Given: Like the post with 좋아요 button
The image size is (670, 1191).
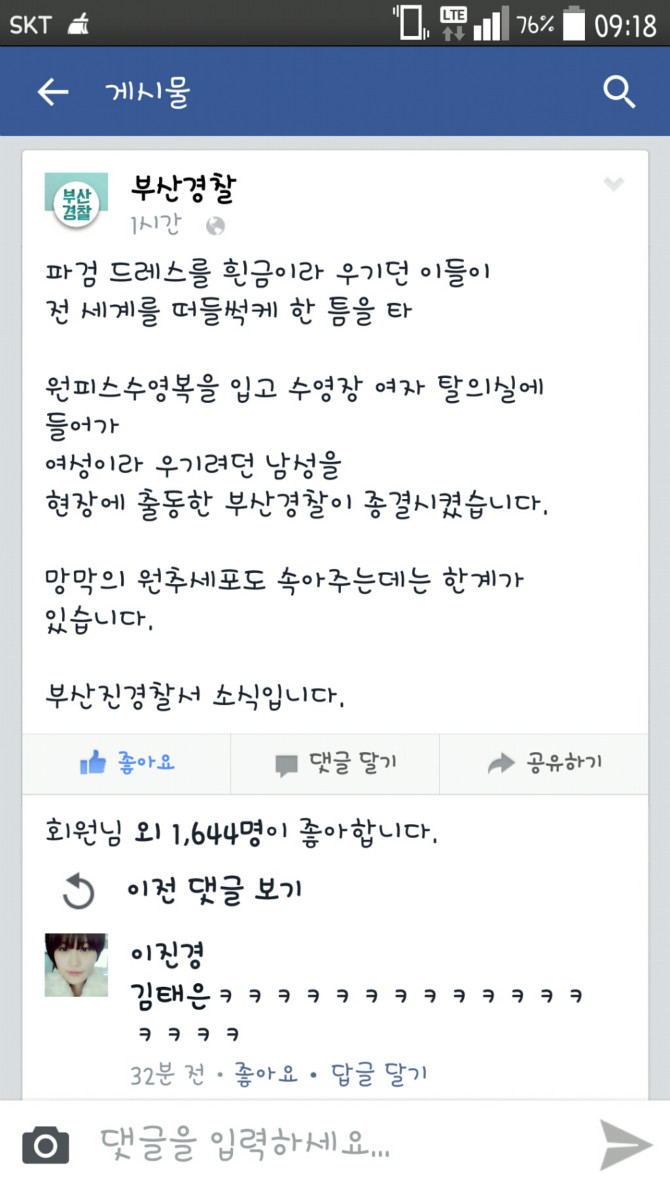Looking at the screenshot, I should (x=127, y=764).
